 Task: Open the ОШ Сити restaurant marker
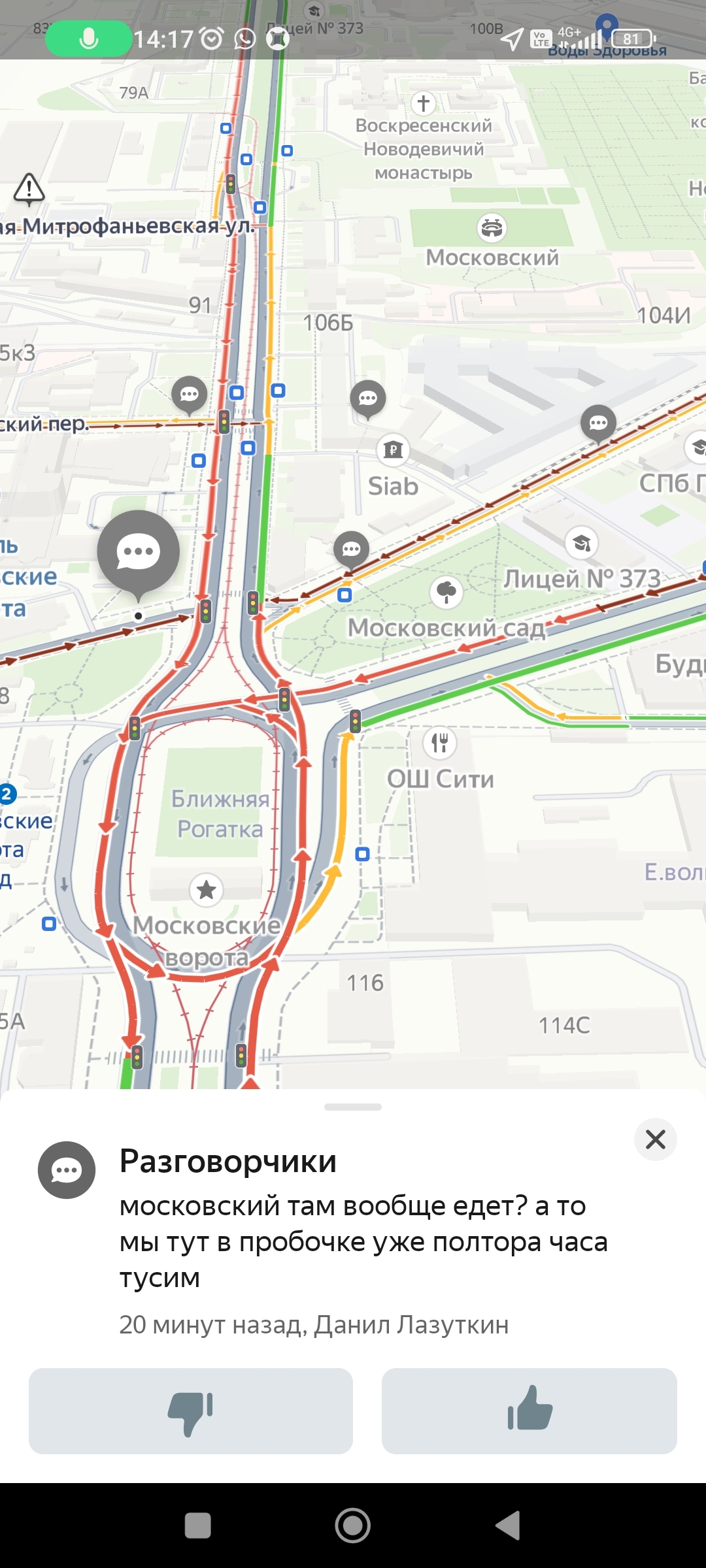[x=440, y=742]
